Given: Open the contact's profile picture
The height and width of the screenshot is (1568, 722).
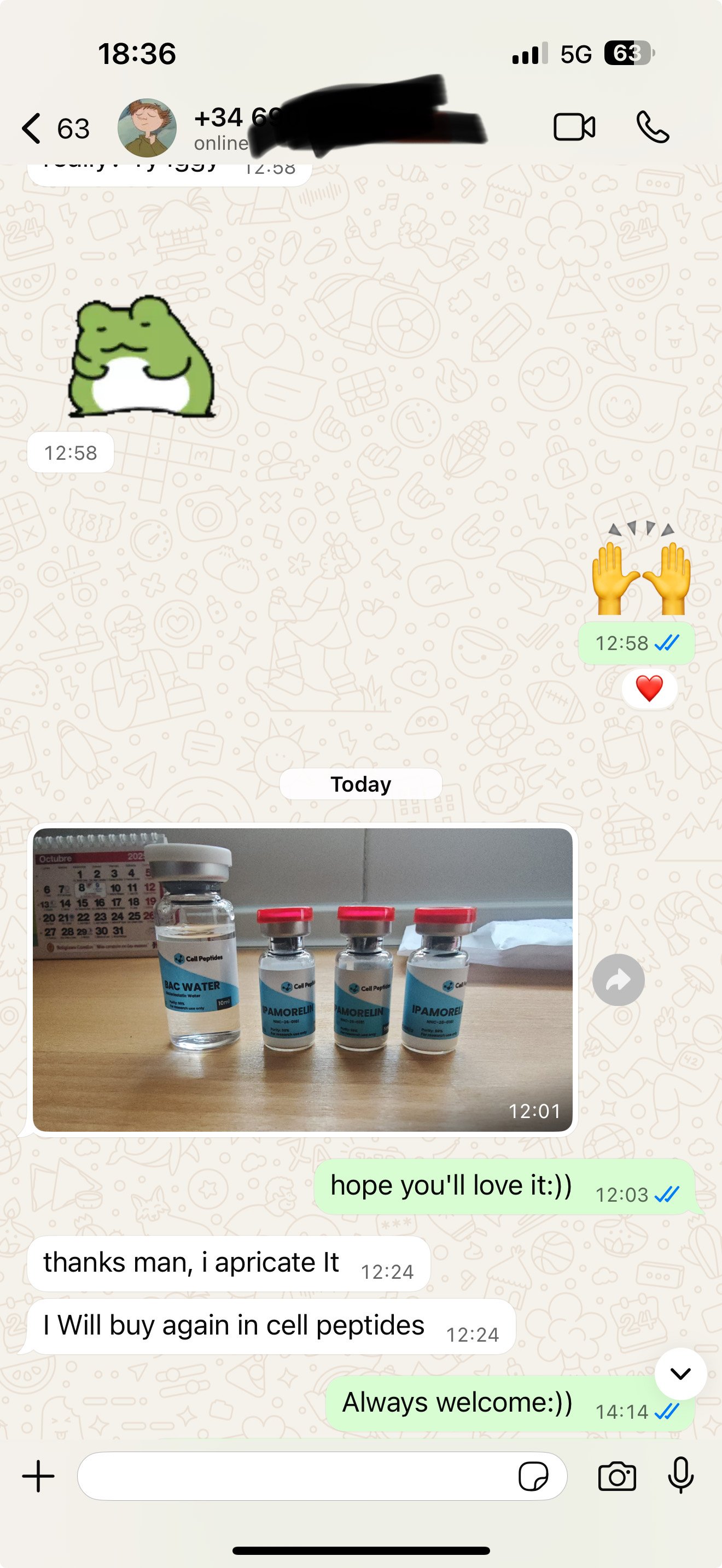Looking at the screenshot, I should point(147,128).
